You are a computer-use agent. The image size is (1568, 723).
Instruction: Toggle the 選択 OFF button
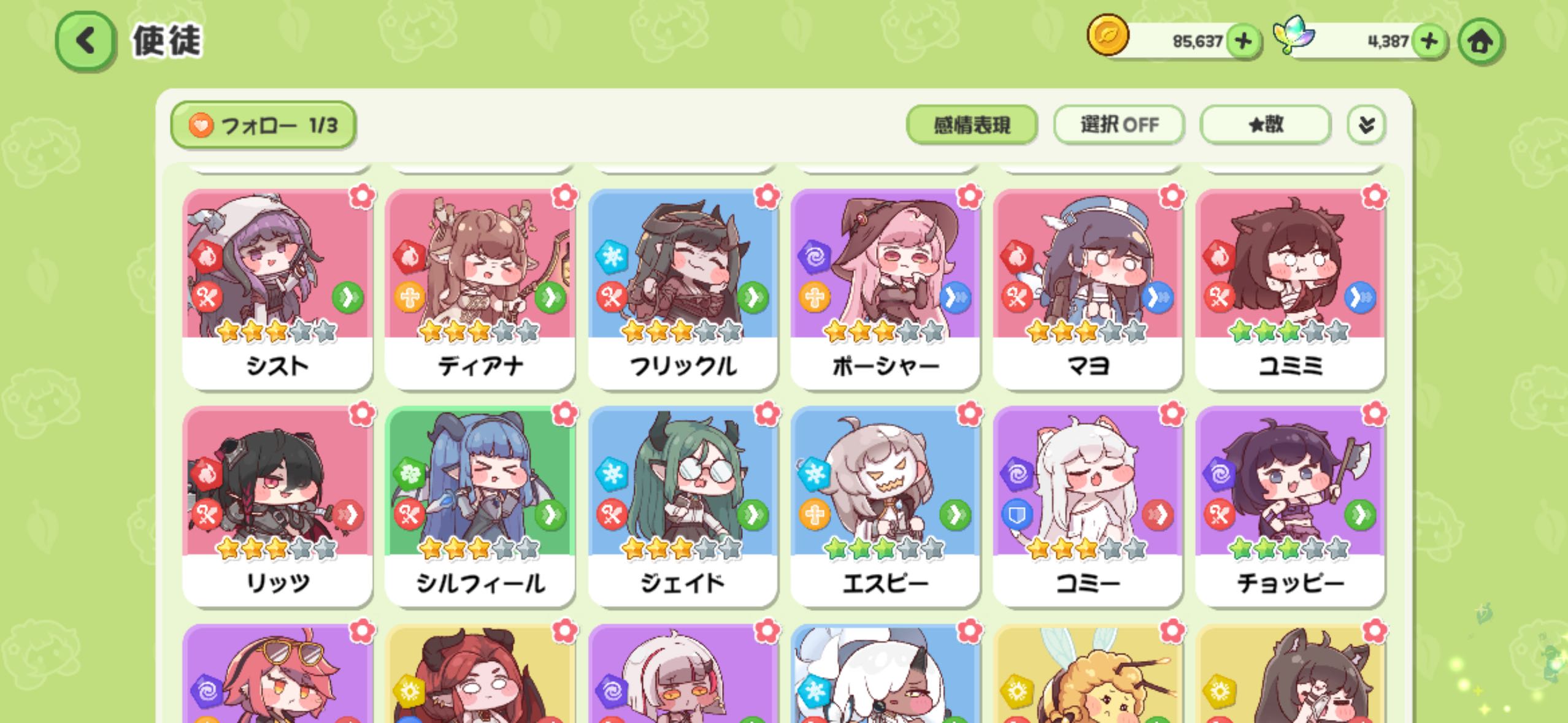pos(1119,125)
